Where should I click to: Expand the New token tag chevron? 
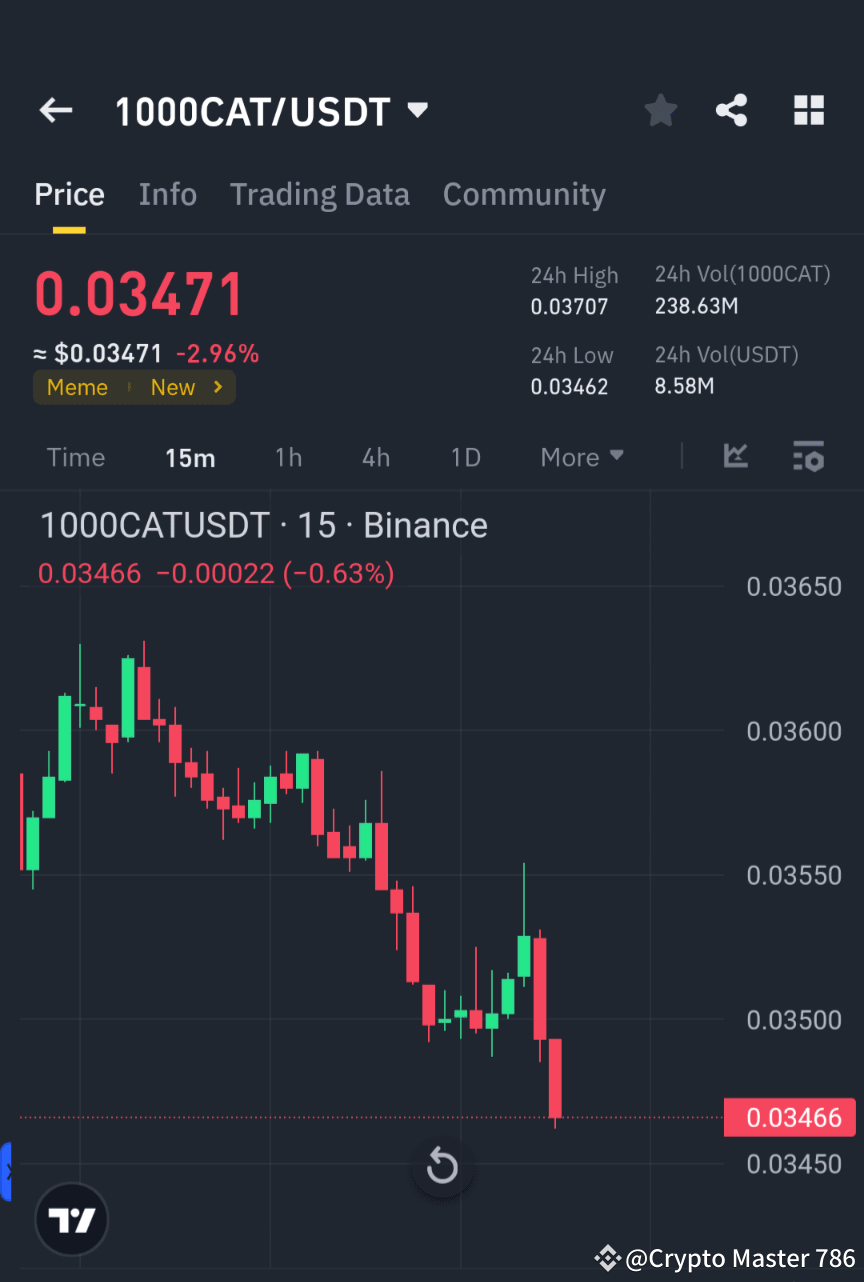pyautogui.click(x=218, y=387)
